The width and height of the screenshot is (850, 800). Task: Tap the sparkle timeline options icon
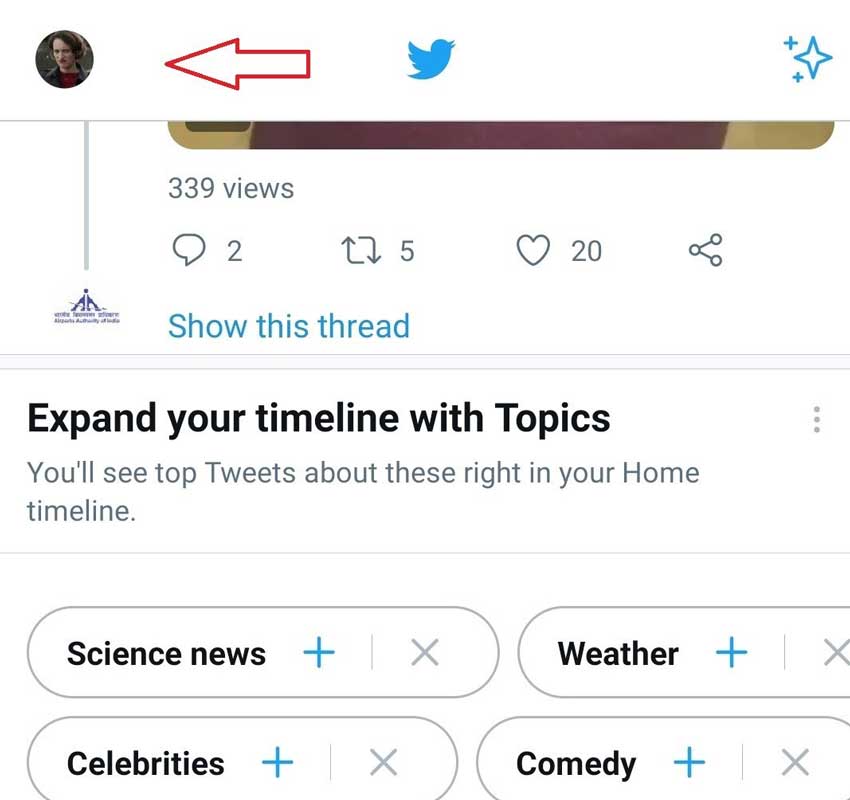click(808, 59)
